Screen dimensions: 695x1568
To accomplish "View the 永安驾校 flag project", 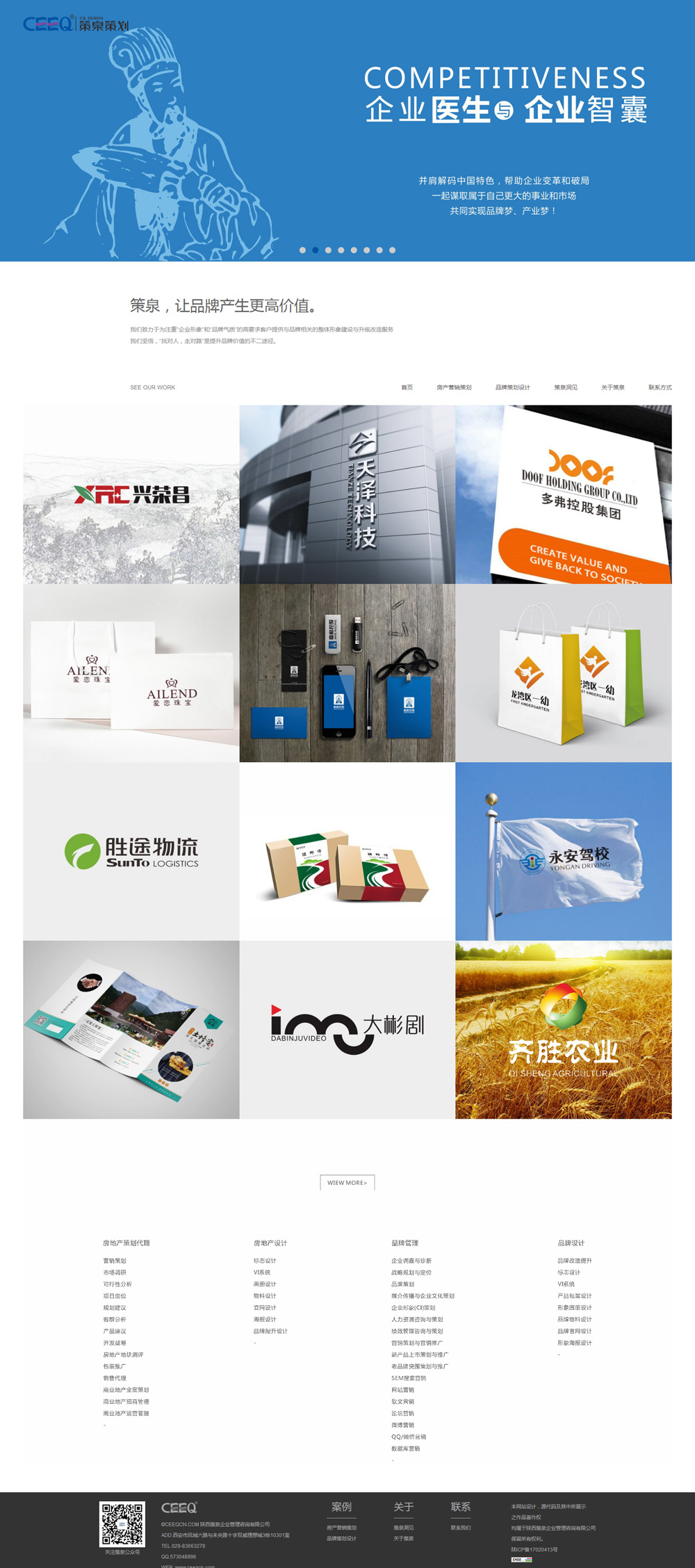I will (564, 852).
